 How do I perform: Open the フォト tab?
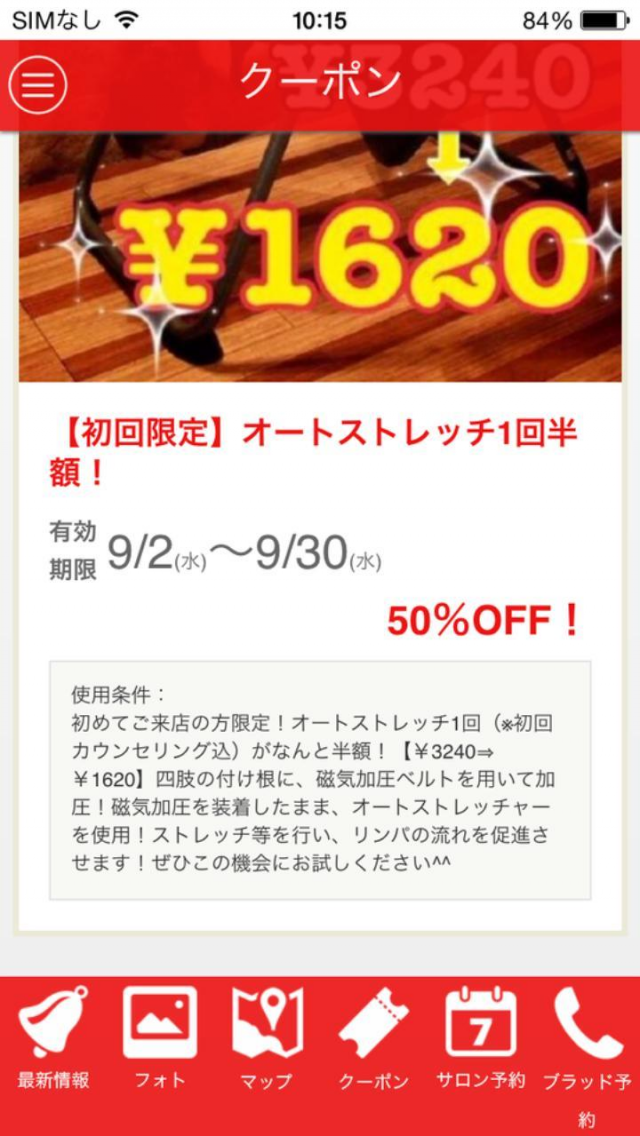coord(160,1040)
